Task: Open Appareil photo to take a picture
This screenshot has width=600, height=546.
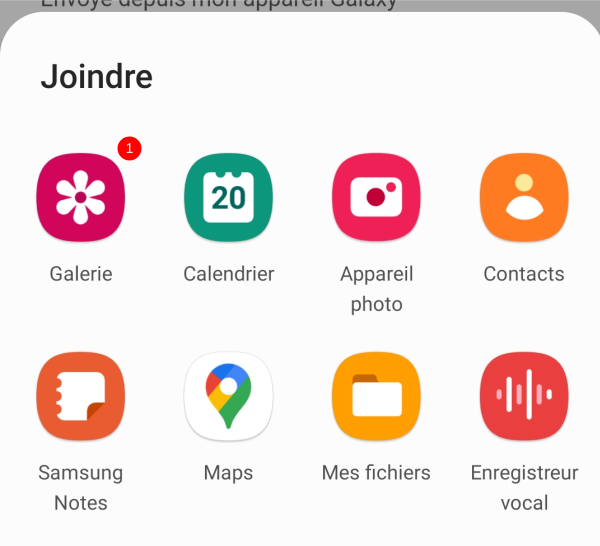Action: [376, 197]
